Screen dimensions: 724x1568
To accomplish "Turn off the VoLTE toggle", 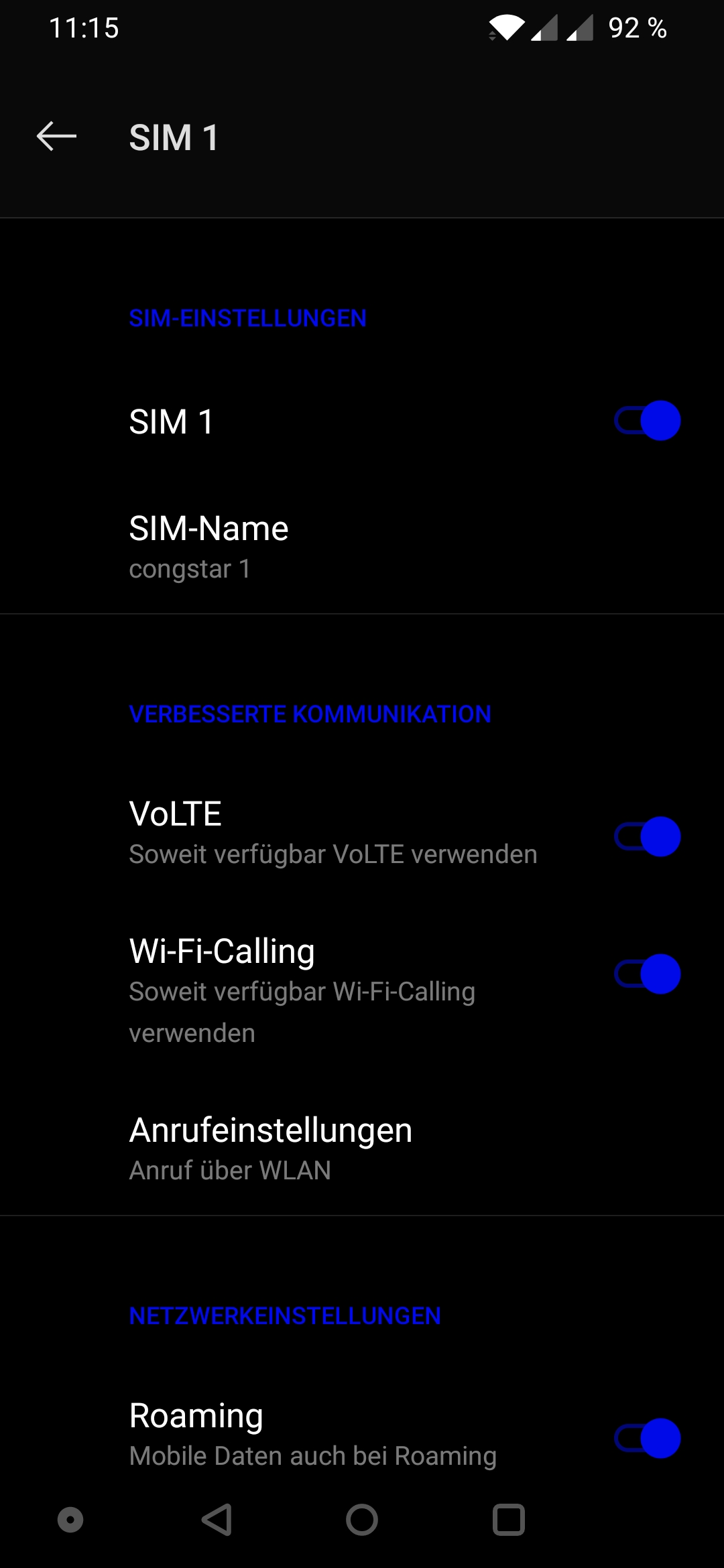I will coord(647,836).
